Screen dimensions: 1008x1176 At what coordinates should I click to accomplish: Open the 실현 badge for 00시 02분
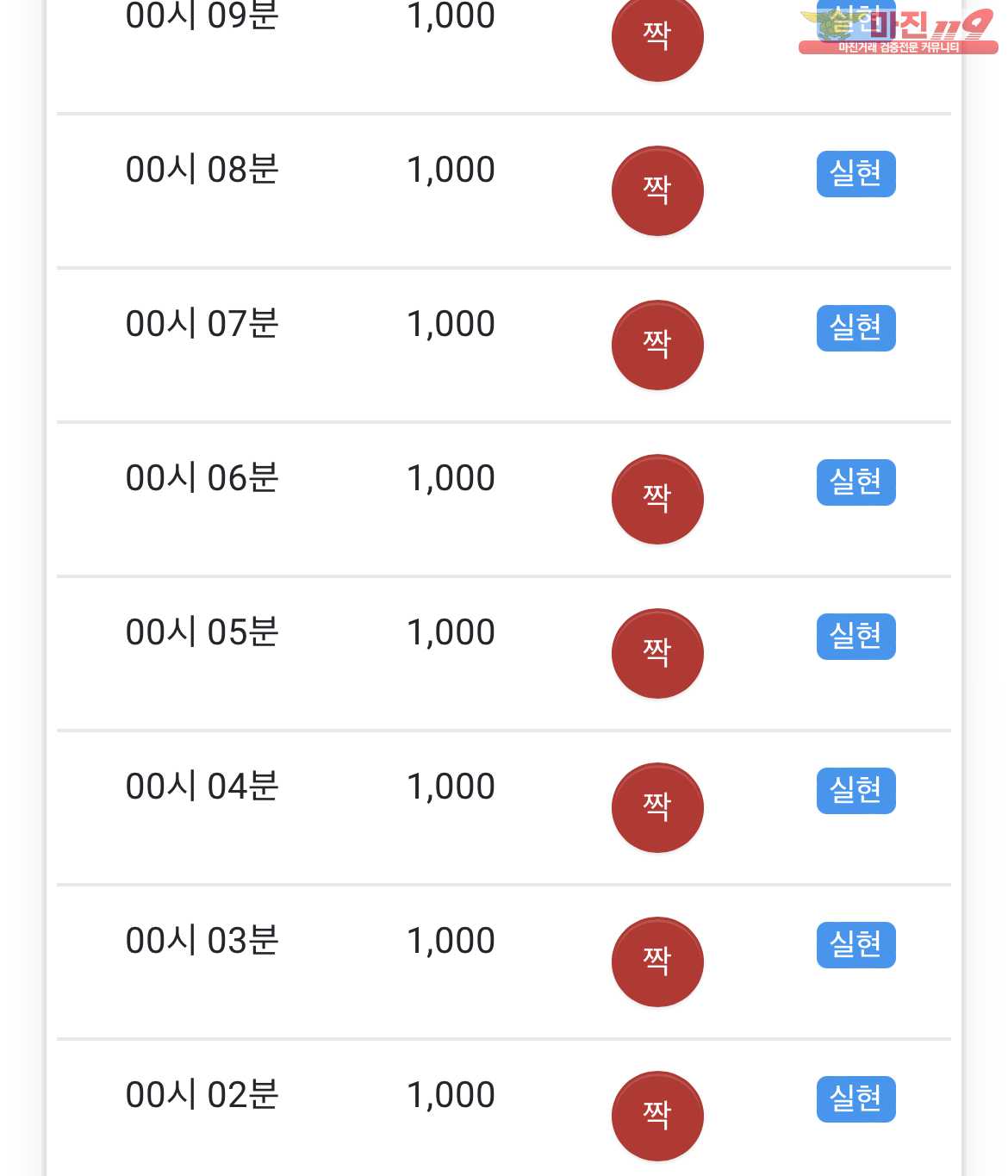[x=856, y=1099]
